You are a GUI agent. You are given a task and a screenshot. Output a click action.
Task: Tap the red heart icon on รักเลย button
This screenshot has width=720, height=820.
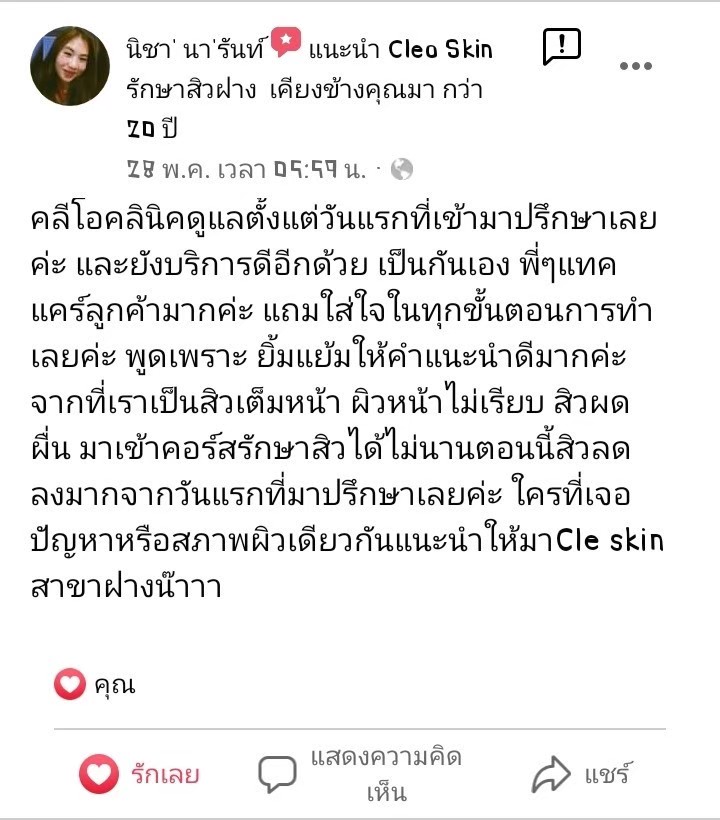96,773
